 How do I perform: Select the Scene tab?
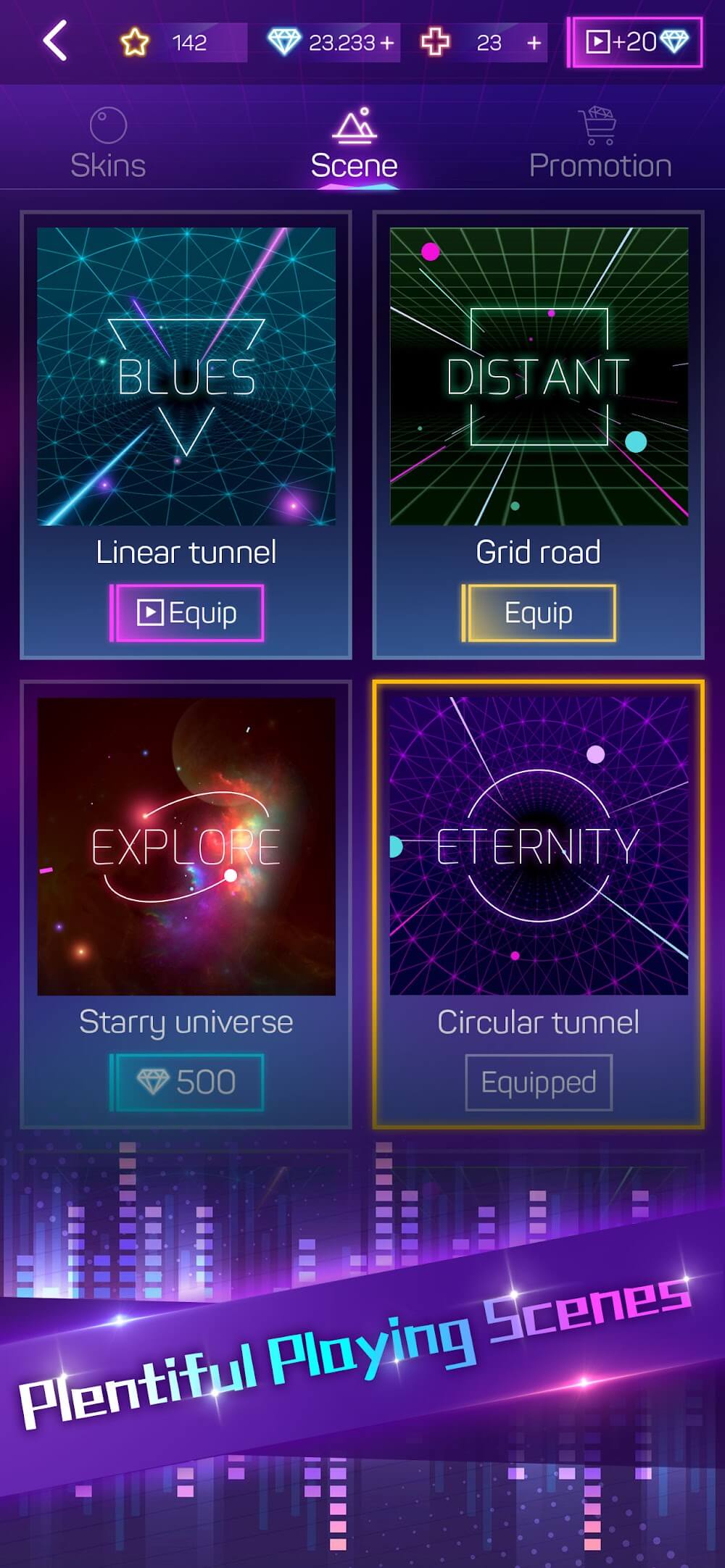point(354,146)
